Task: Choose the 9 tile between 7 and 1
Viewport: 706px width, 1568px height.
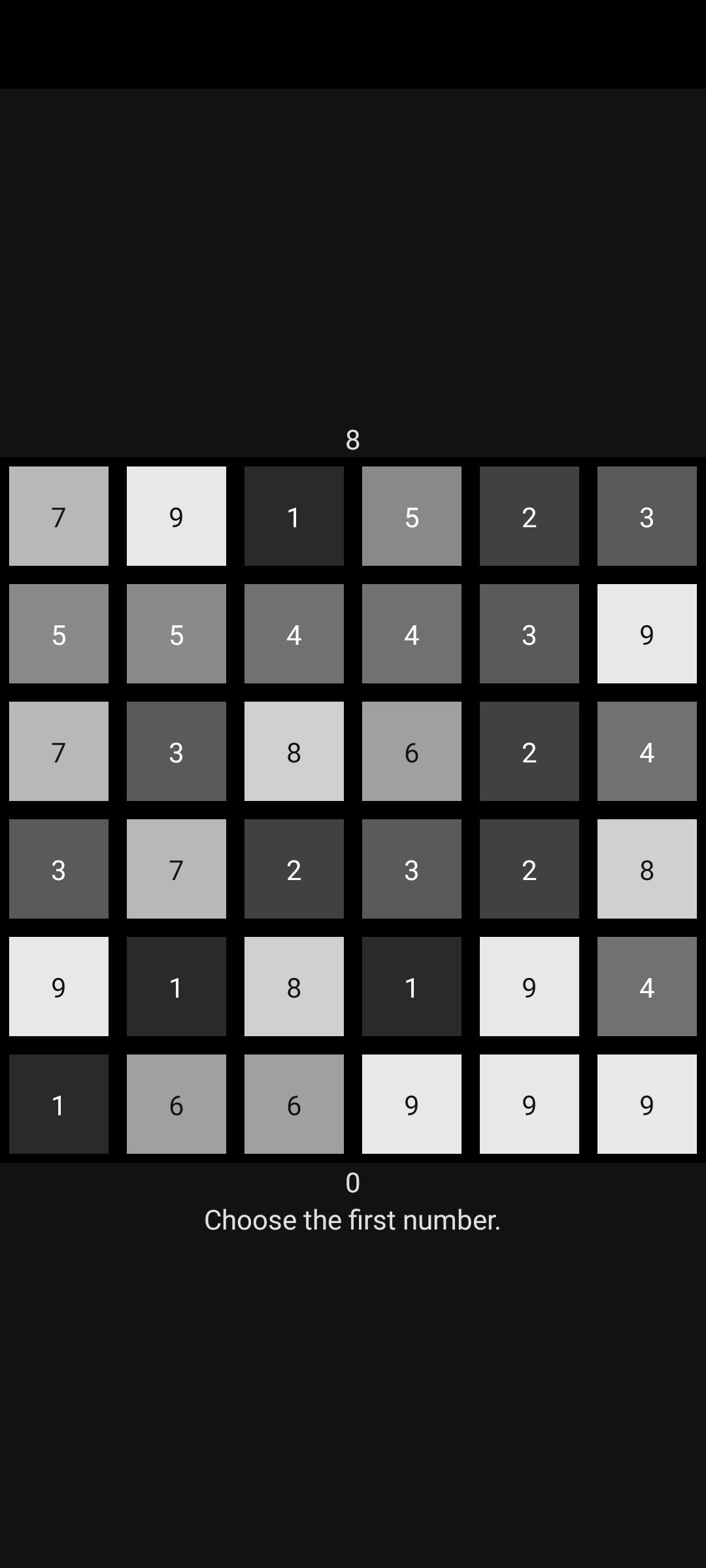Action: point(176,516)
